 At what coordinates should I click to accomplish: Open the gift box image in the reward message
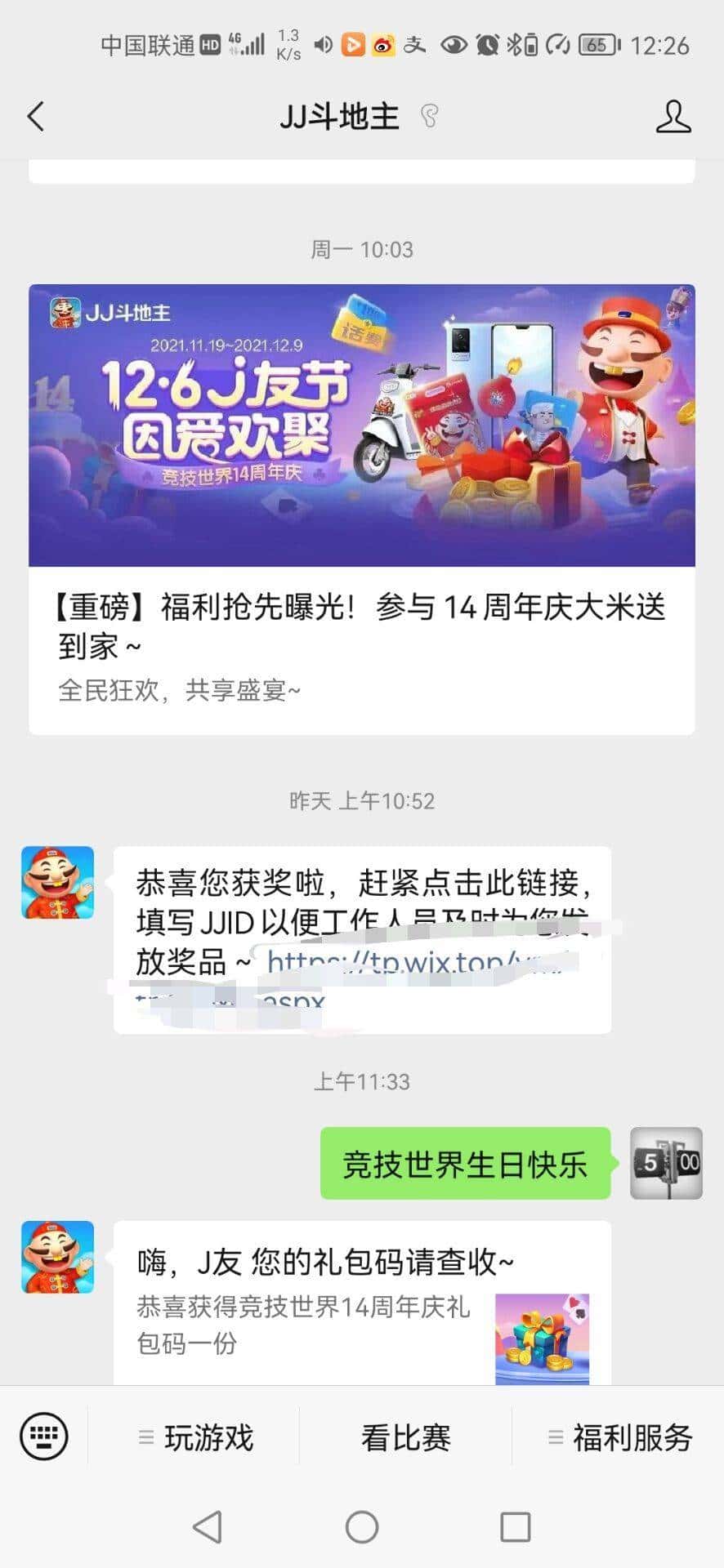[543, 1337]
